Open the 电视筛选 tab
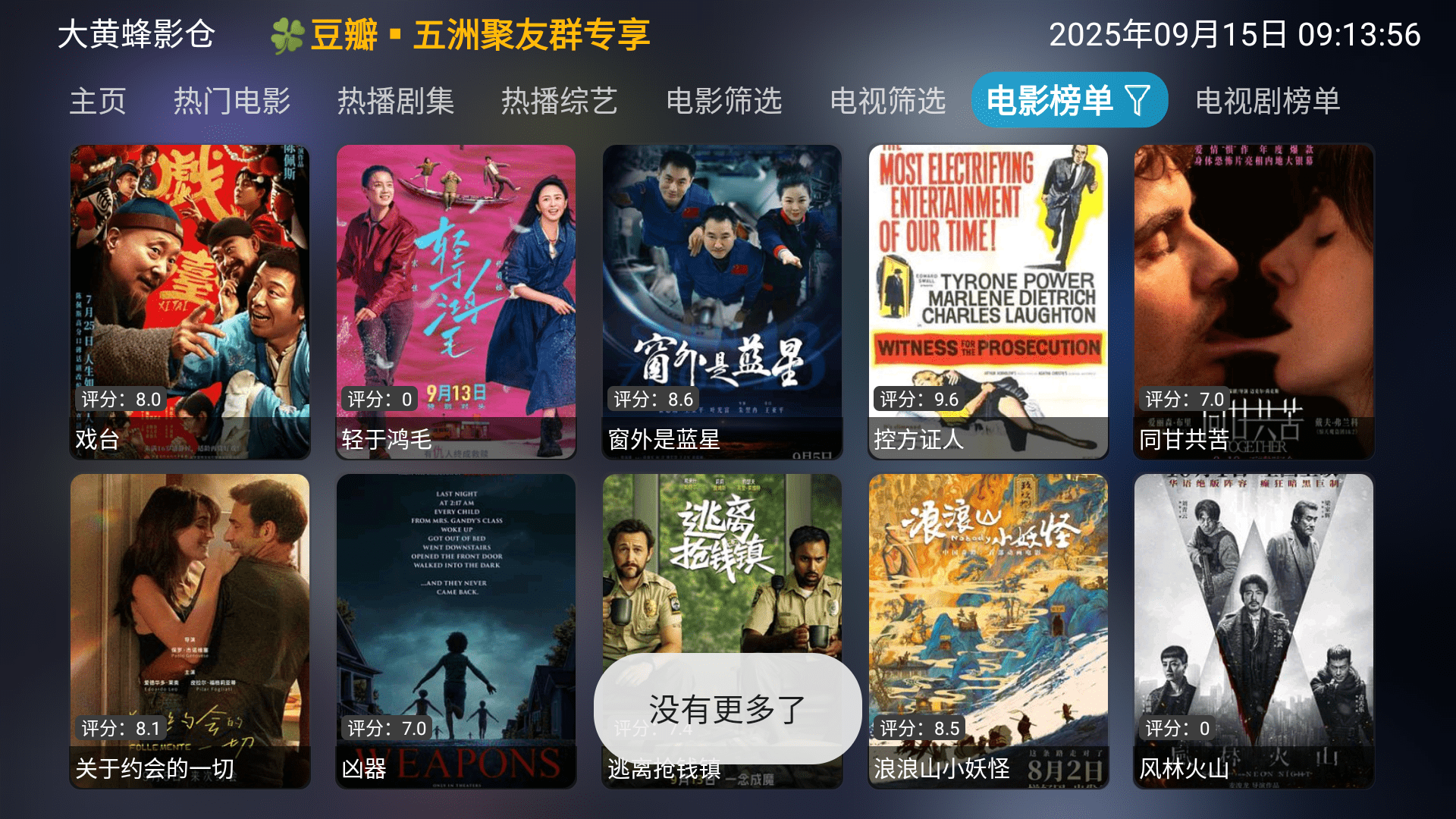 click(x=888, y=101)
